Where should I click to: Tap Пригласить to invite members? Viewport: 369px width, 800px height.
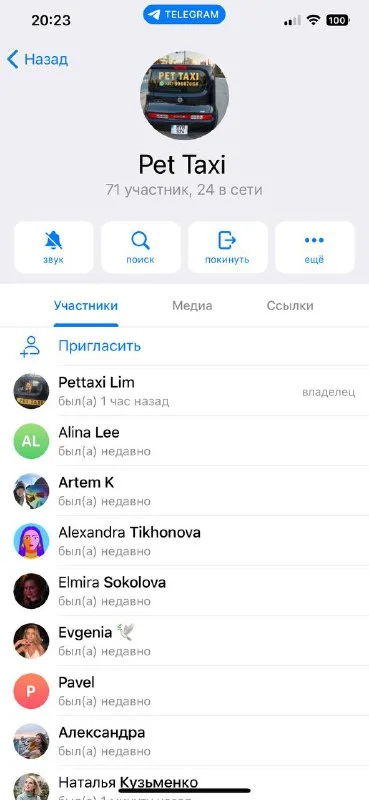(x=184, y=346)
